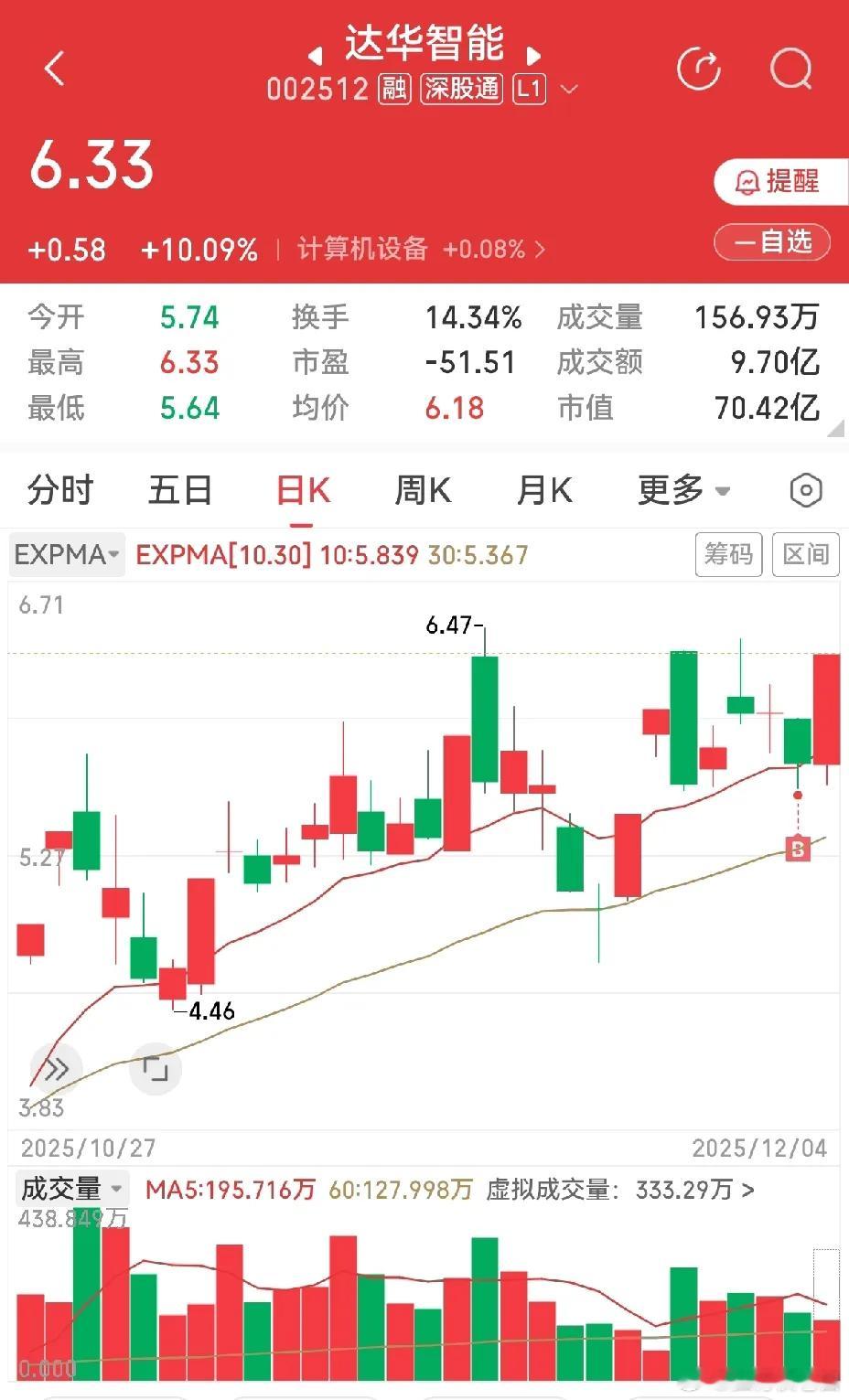
Task: Switch to the 分时 intraday tab
Action: (59, 490)
